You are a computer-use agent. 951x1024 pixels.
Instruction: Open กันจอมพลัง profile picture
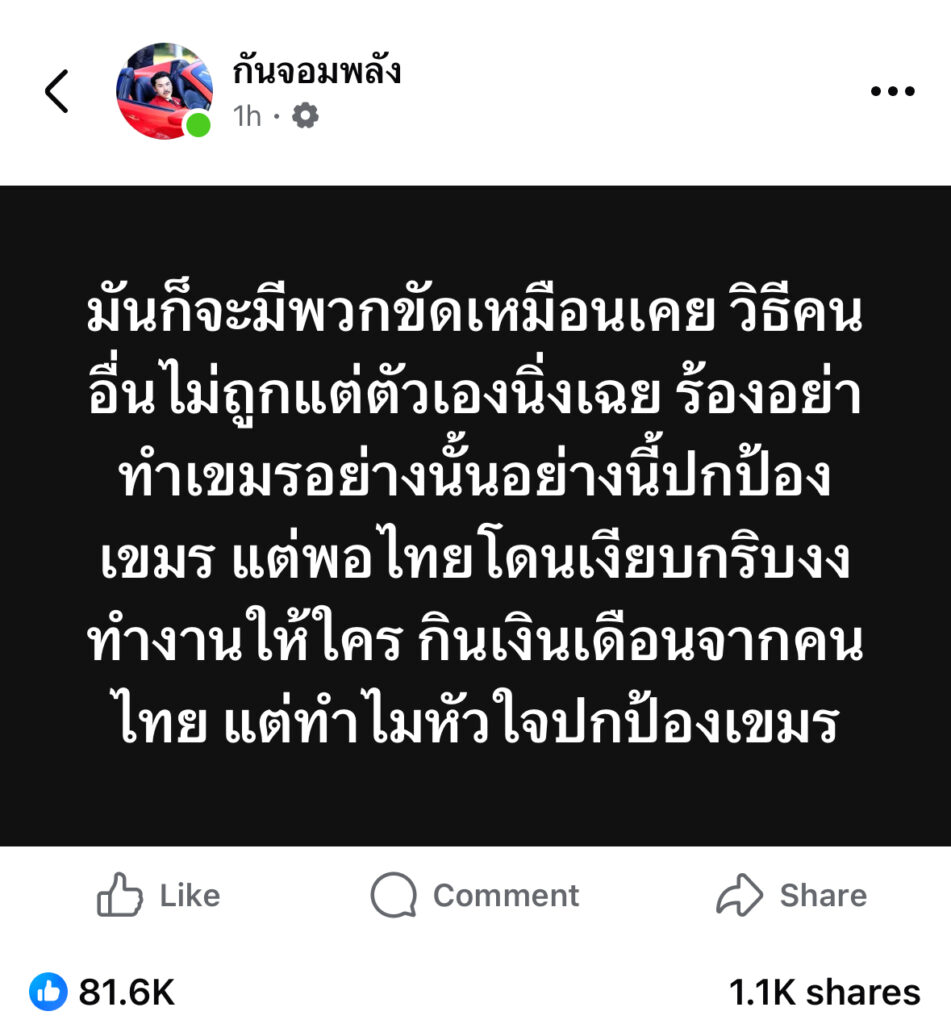point(165,91)
